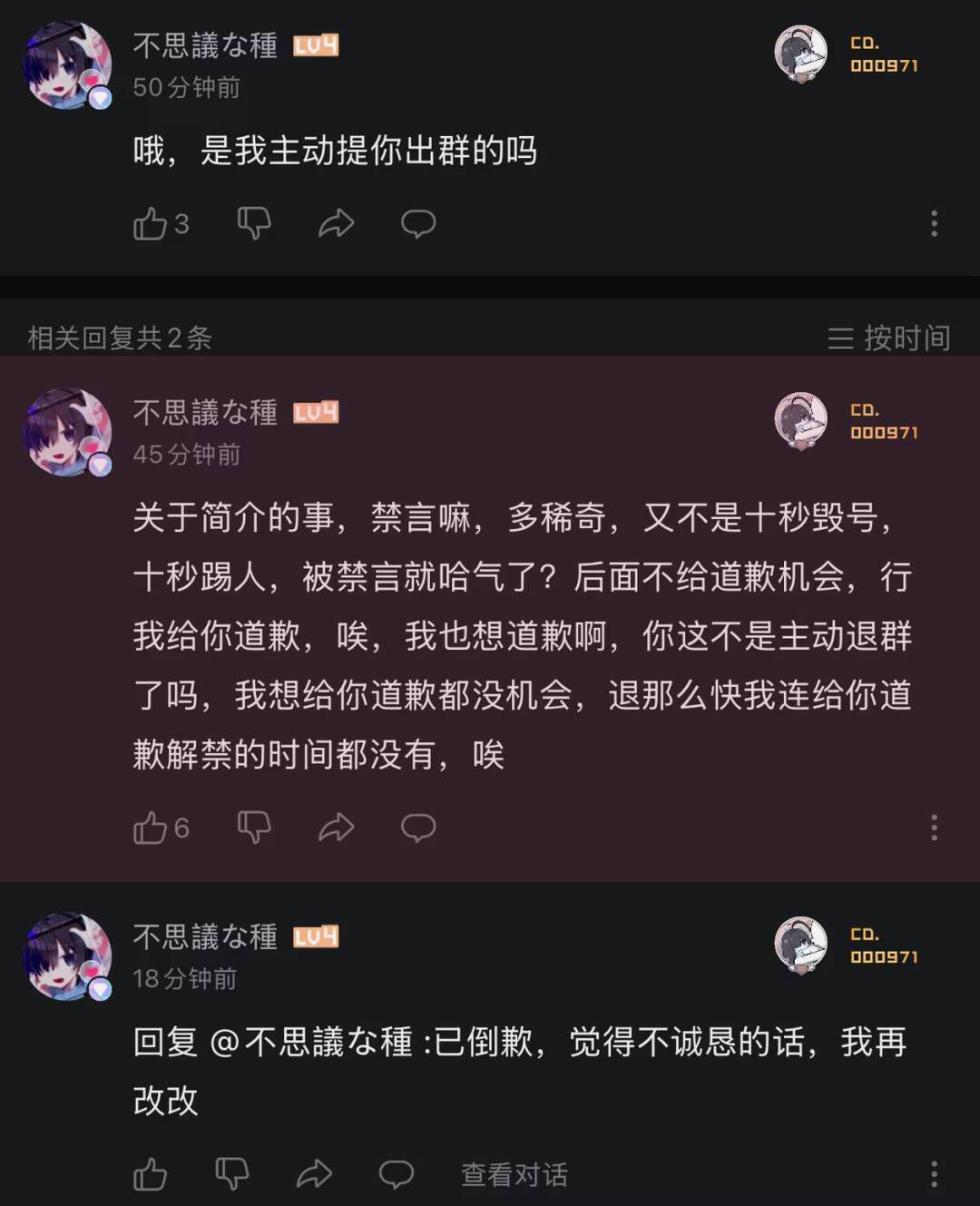Dislike the comment posted 50分钟前
980x1206 pixels.
pos(254,223)
